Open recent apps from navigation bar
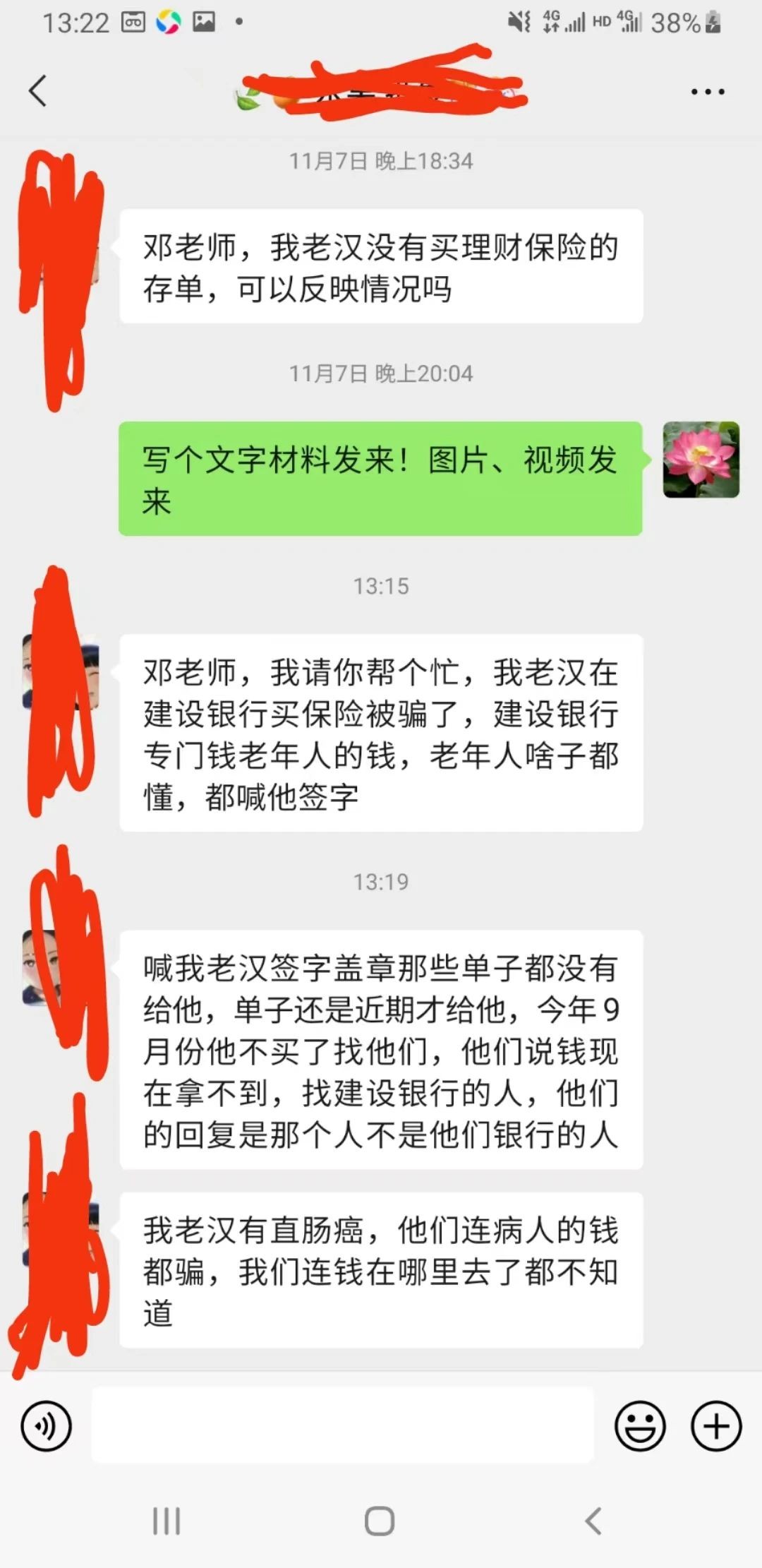This screenshot has width=762, height=1568. click(167, 1521)
